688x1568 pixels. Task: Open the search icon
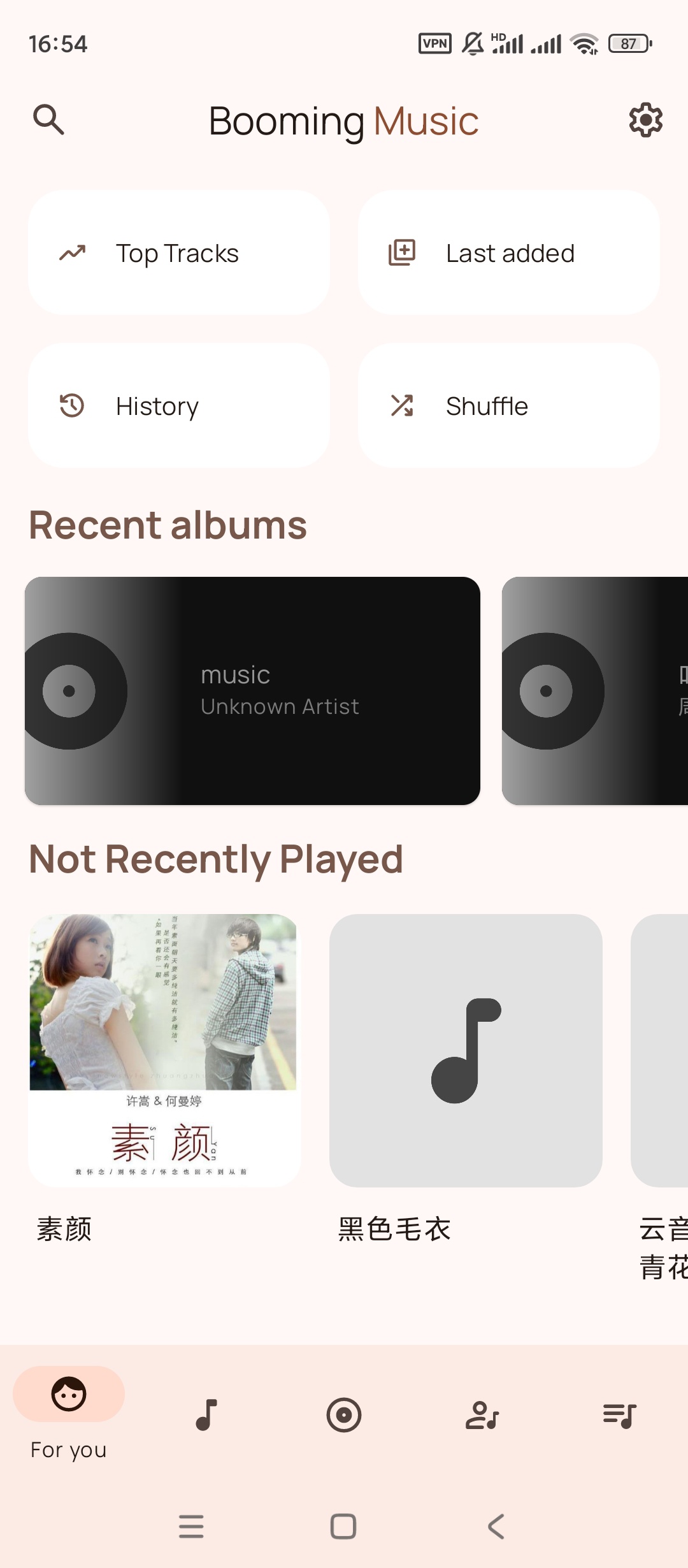pos(48,120)
